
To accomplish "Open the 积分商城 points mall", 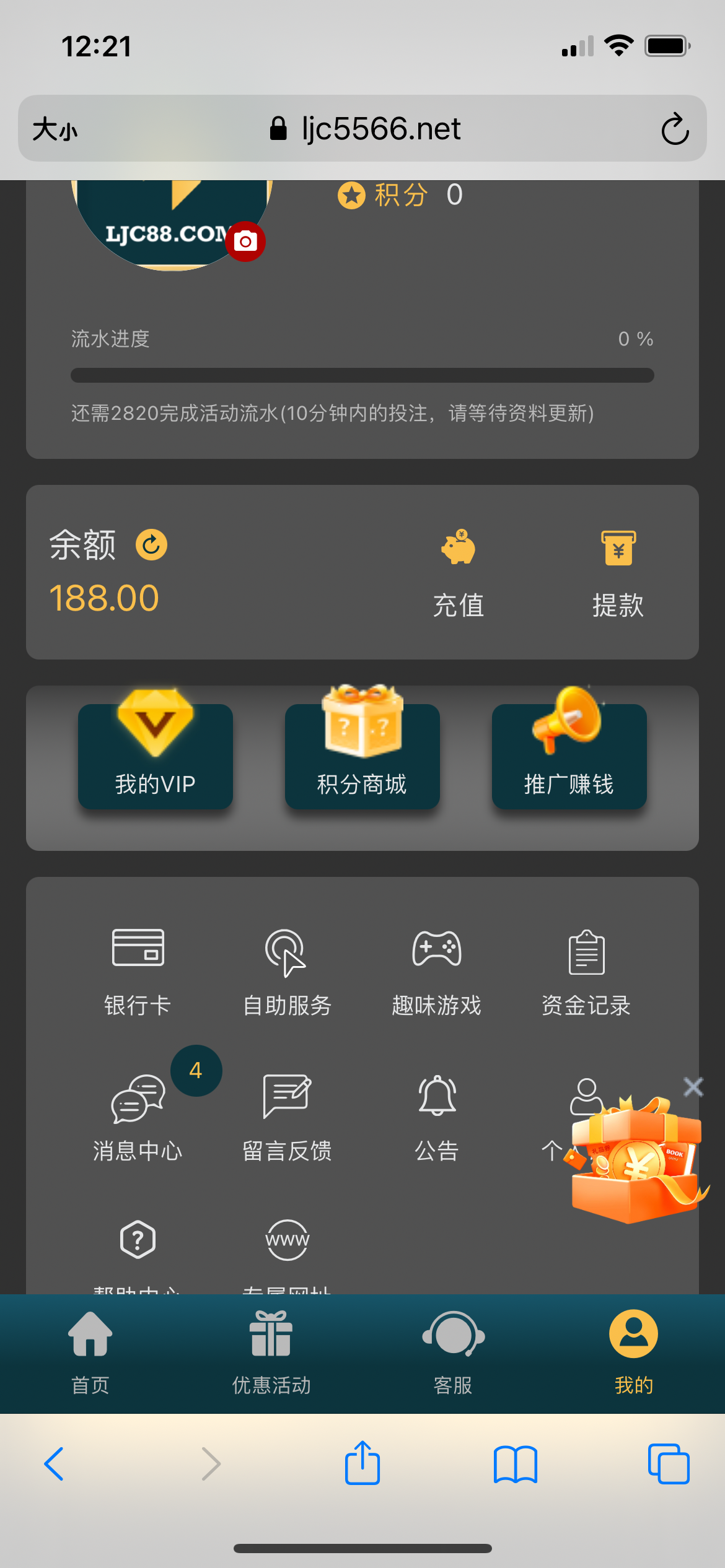I will [x=362, y=757].
